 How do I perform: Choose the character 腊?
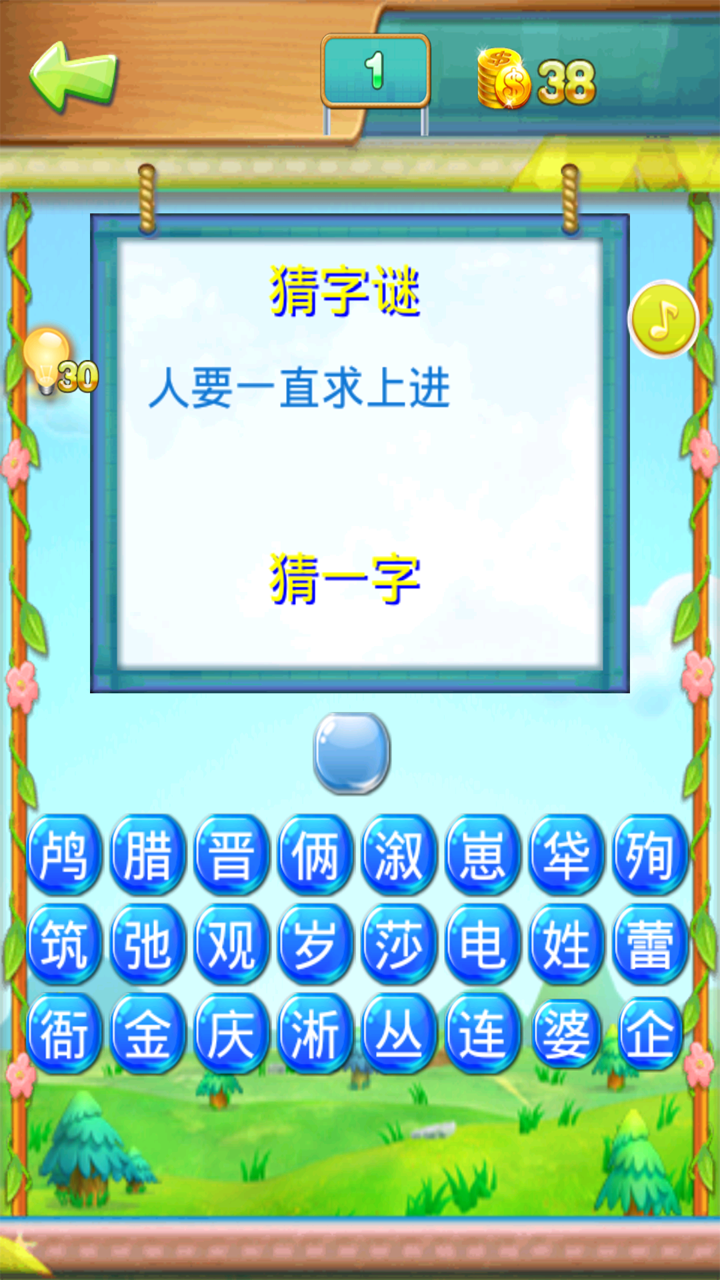pos(148,855)
